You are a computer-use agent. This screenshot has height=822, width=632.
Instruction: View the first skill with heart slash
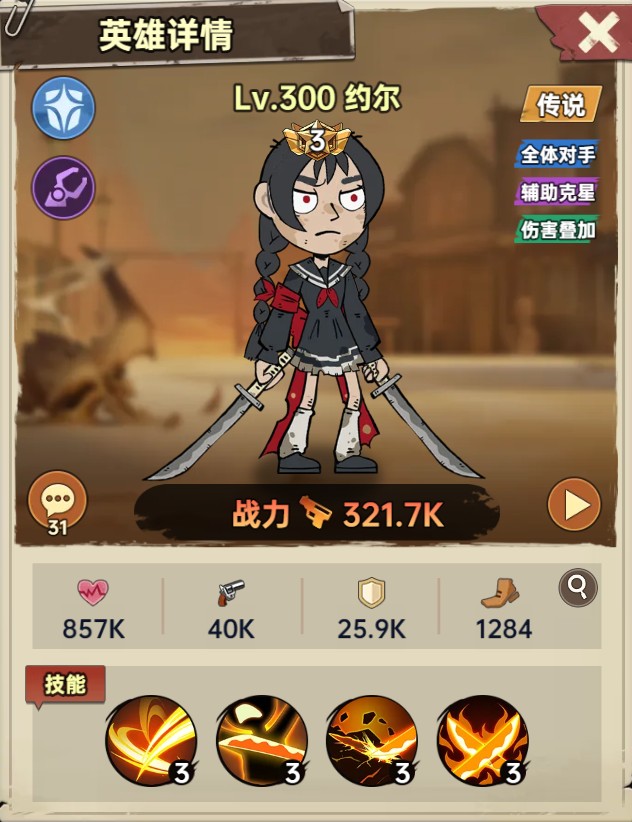tap(151, 741)
